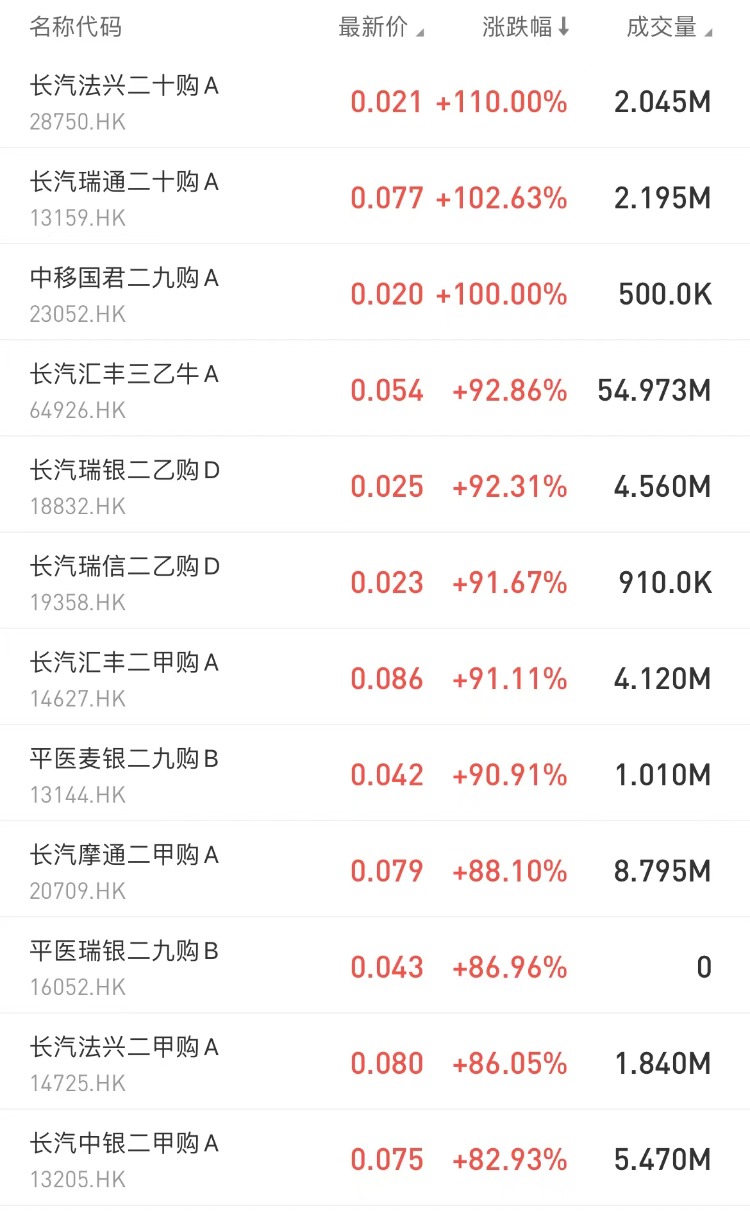This screenshot has width=750, height=1211.
Task: View 长汽汇丰三乙牛A 64926.HK details
Action: pos(375,388)
